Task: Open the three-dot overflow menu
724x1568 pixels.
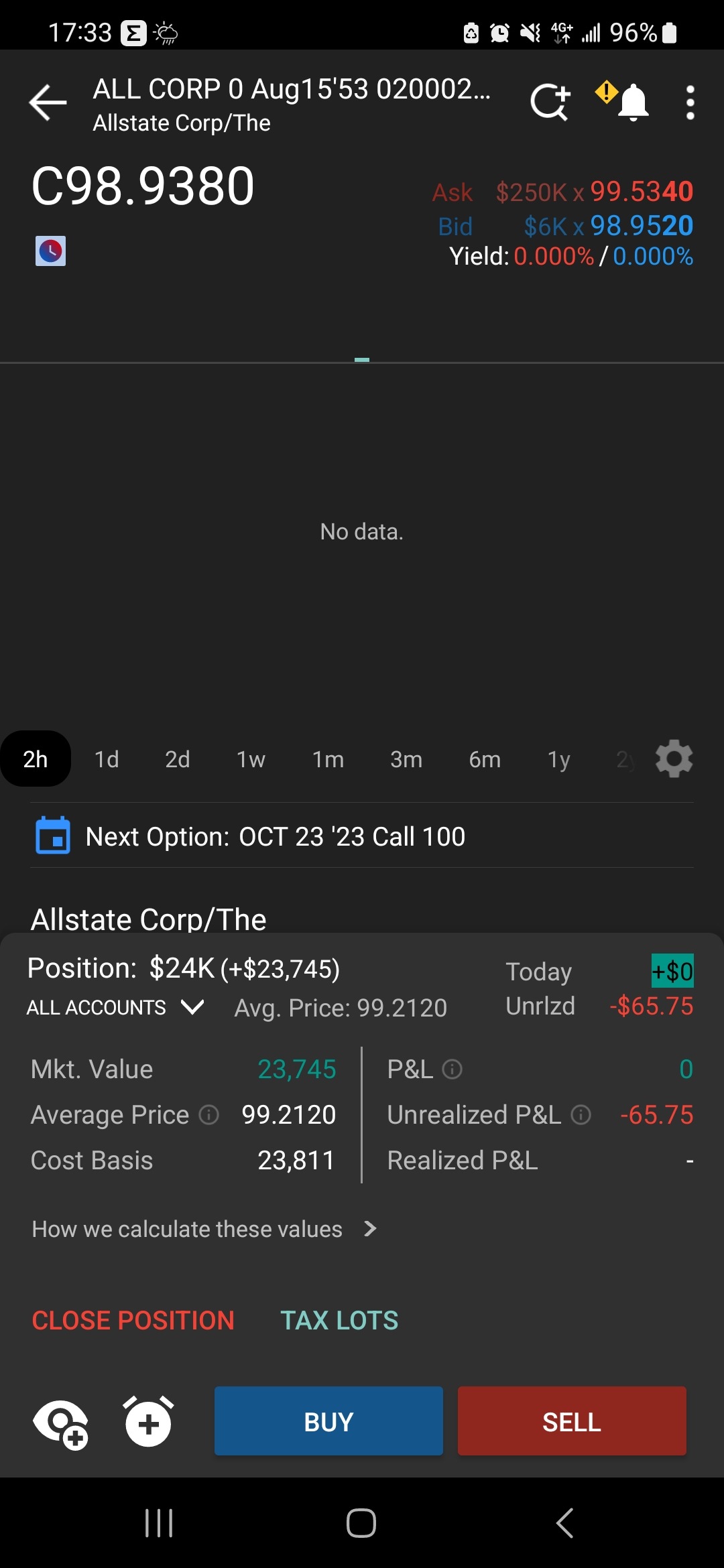Action: [690, 103]
